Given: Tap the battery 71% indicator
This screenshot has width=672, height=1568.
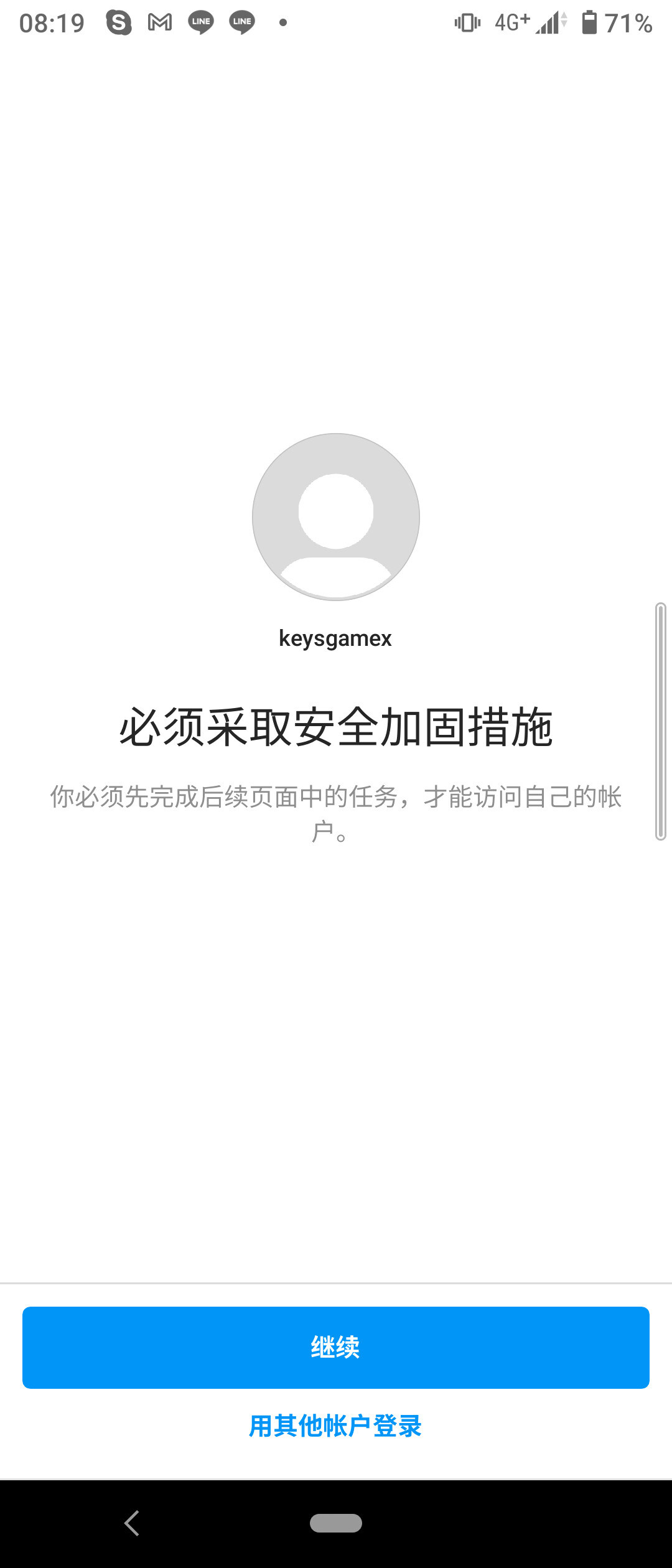Looking at the screenshot, I should pyautogui.click(x=616, y=22).
